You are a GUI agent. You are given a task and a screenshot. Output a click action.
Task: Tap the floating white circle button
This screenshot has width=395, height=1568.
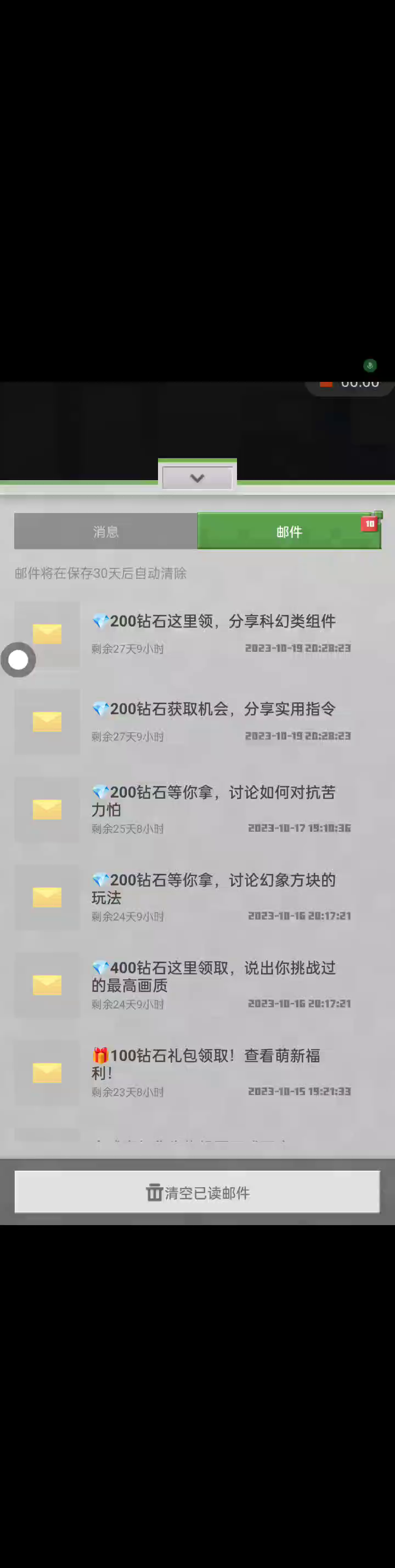pos(18,659)
